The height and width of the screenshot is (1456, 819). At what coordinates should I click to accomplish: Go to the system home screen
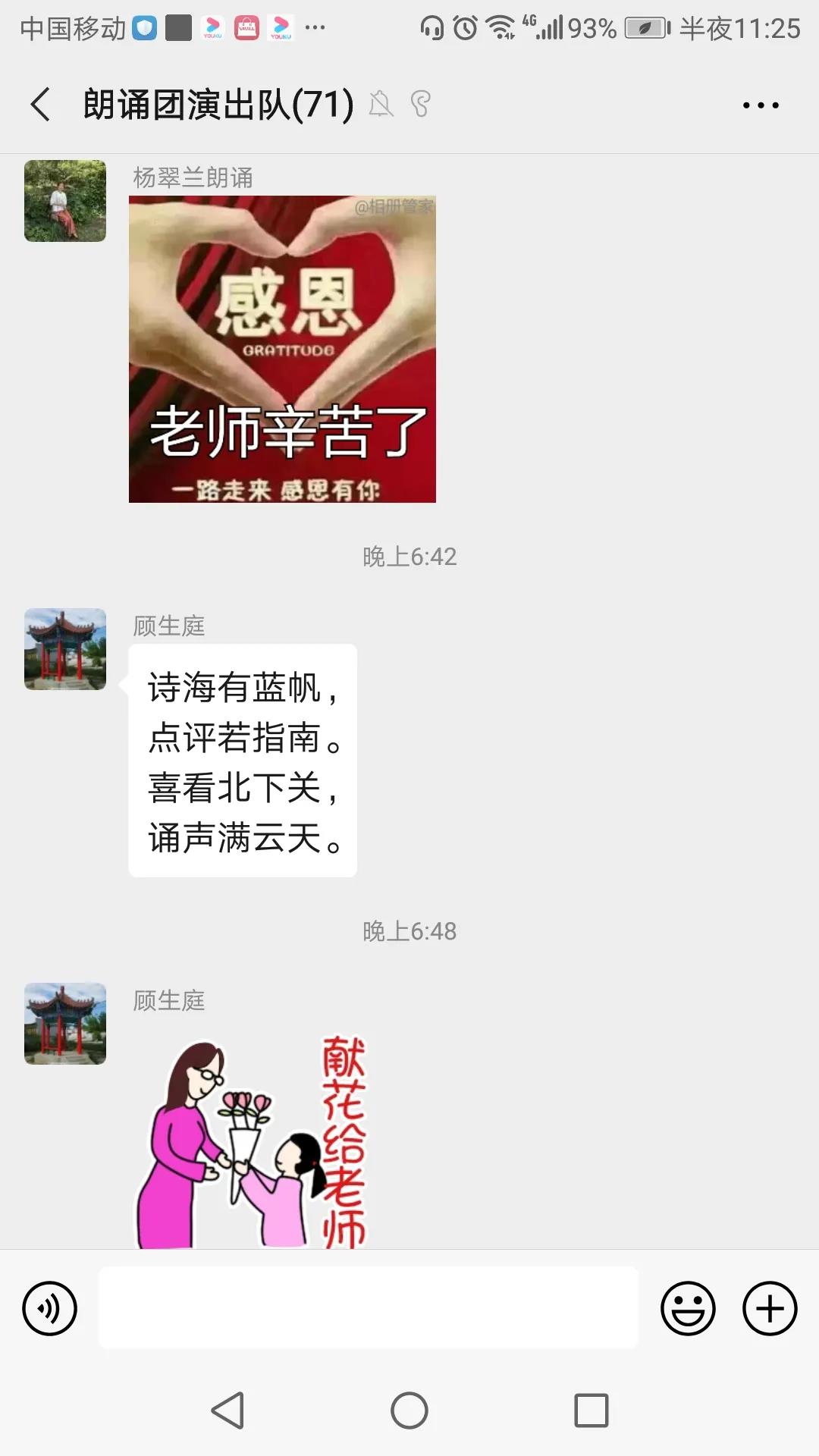pyautogui.click(x=409, y=1410)
